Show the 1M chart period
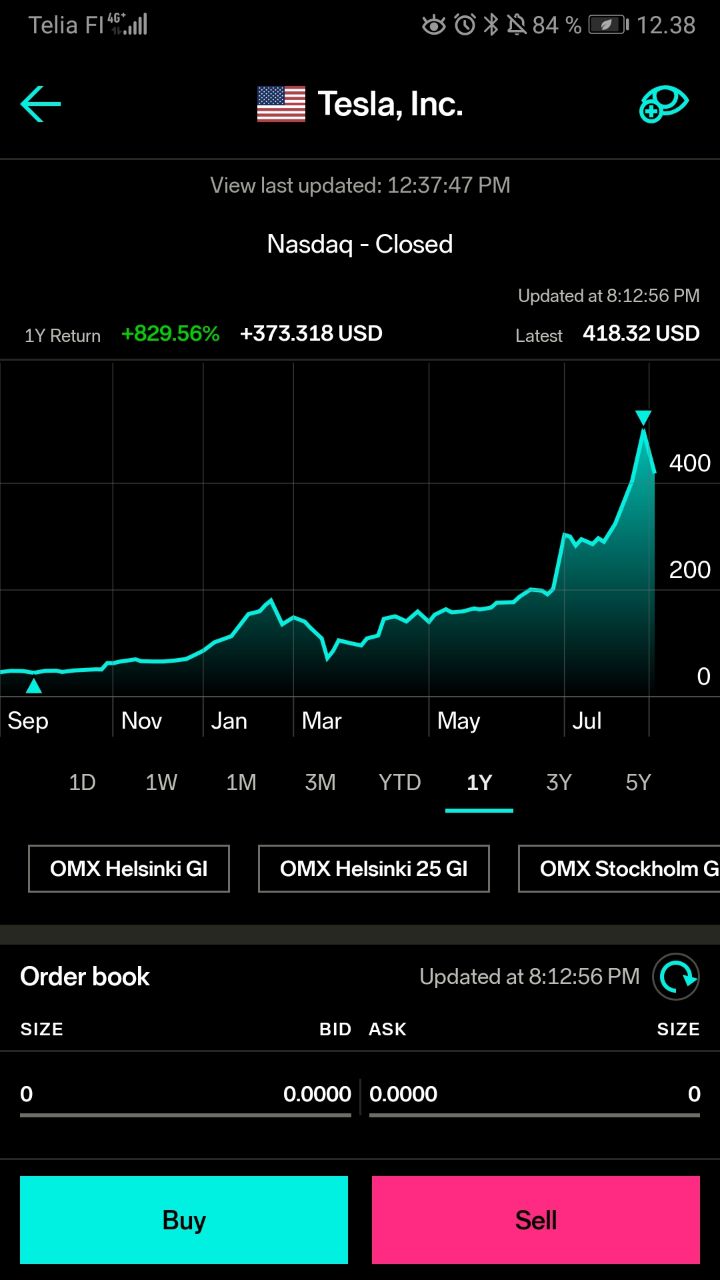720x1280 pixels. pyautogui.click(x=241, y=783)
